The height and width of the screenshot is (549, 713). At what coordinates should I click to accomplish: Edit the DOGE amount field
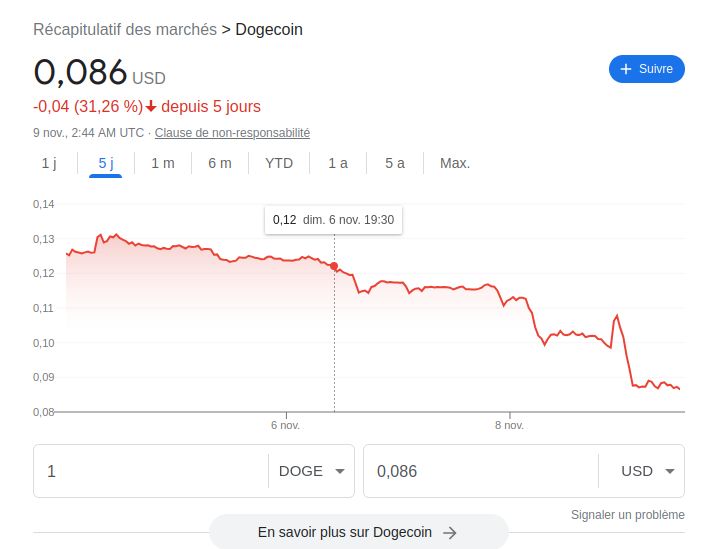point(150,471)
